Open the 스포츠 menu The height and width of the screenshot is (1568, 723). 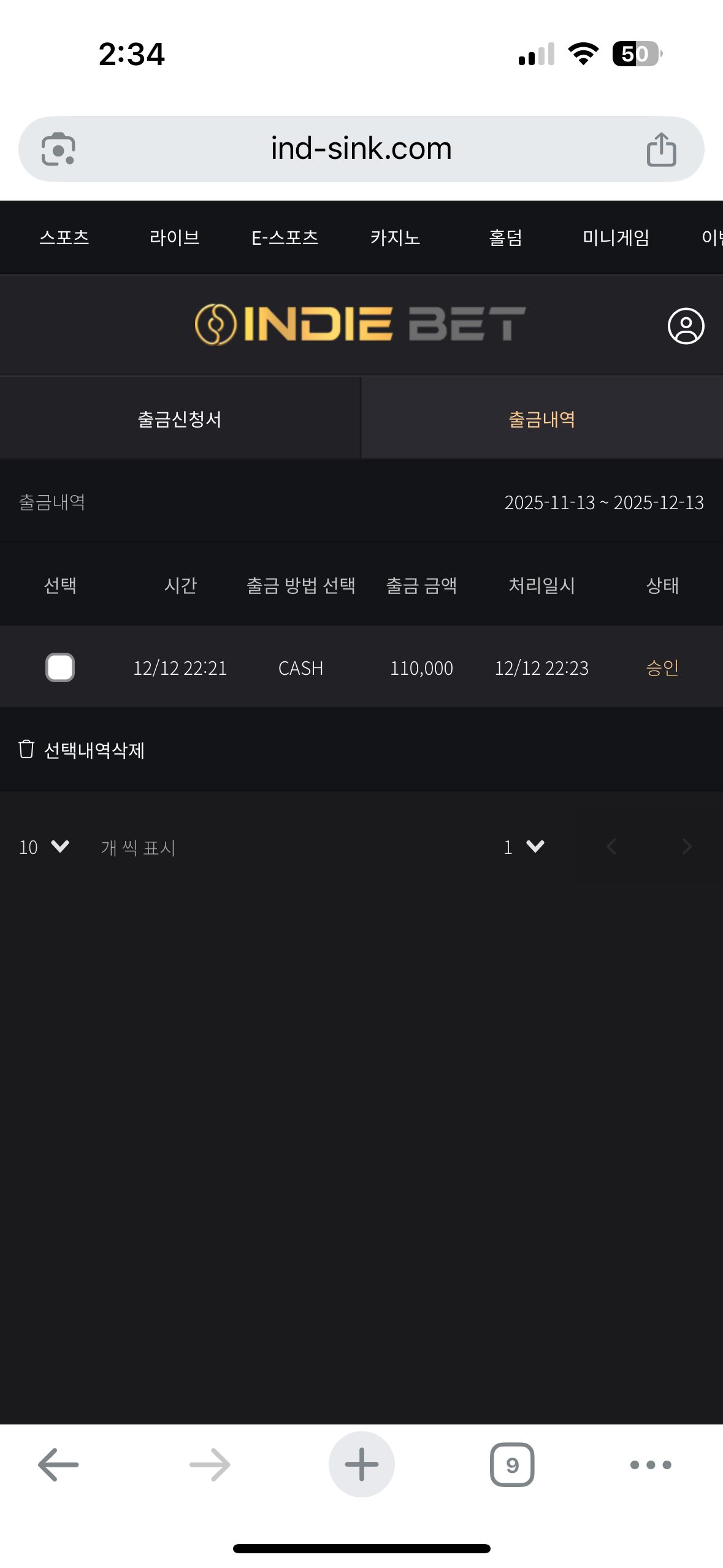64,237
